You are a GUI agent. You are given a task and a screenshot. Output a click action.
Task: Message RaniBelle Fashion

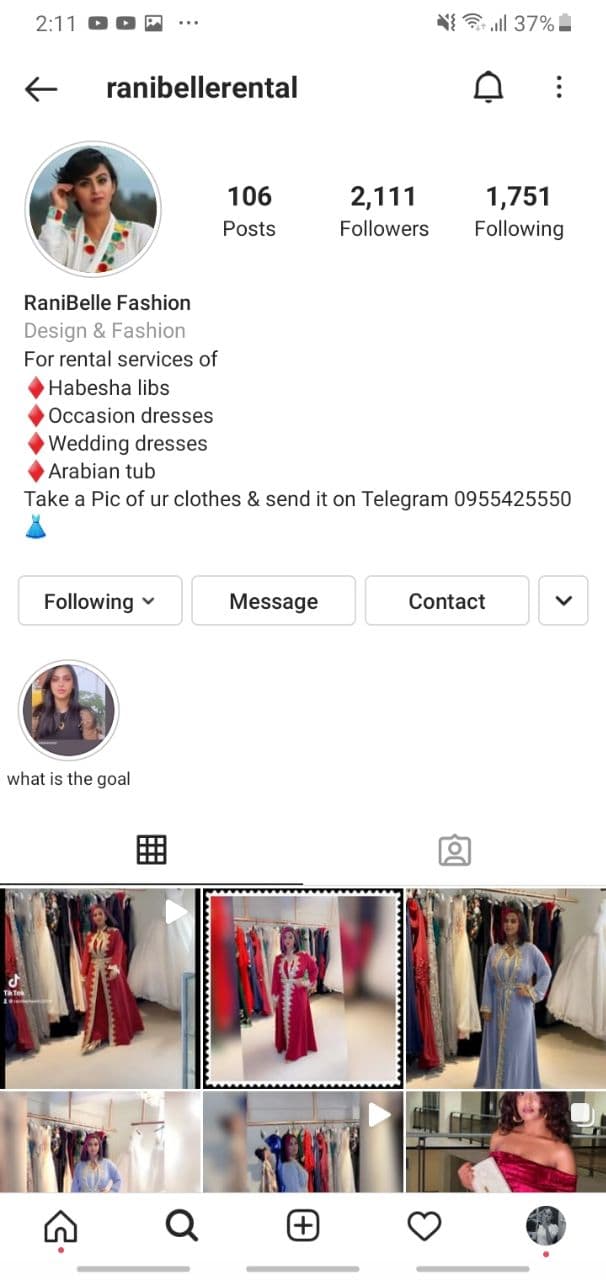273,601
